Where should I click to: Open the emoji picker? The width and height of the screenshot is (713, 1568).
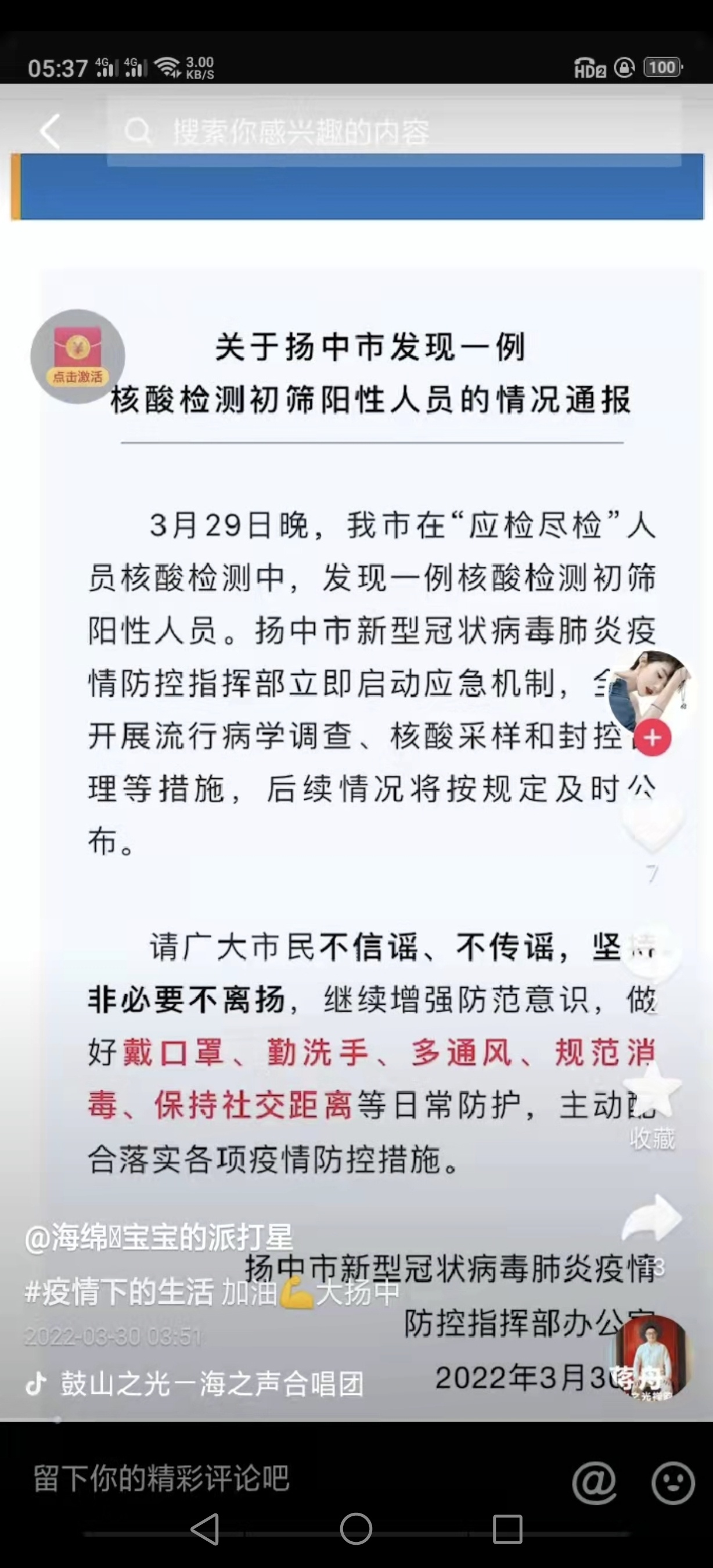tap(673, 1482)
